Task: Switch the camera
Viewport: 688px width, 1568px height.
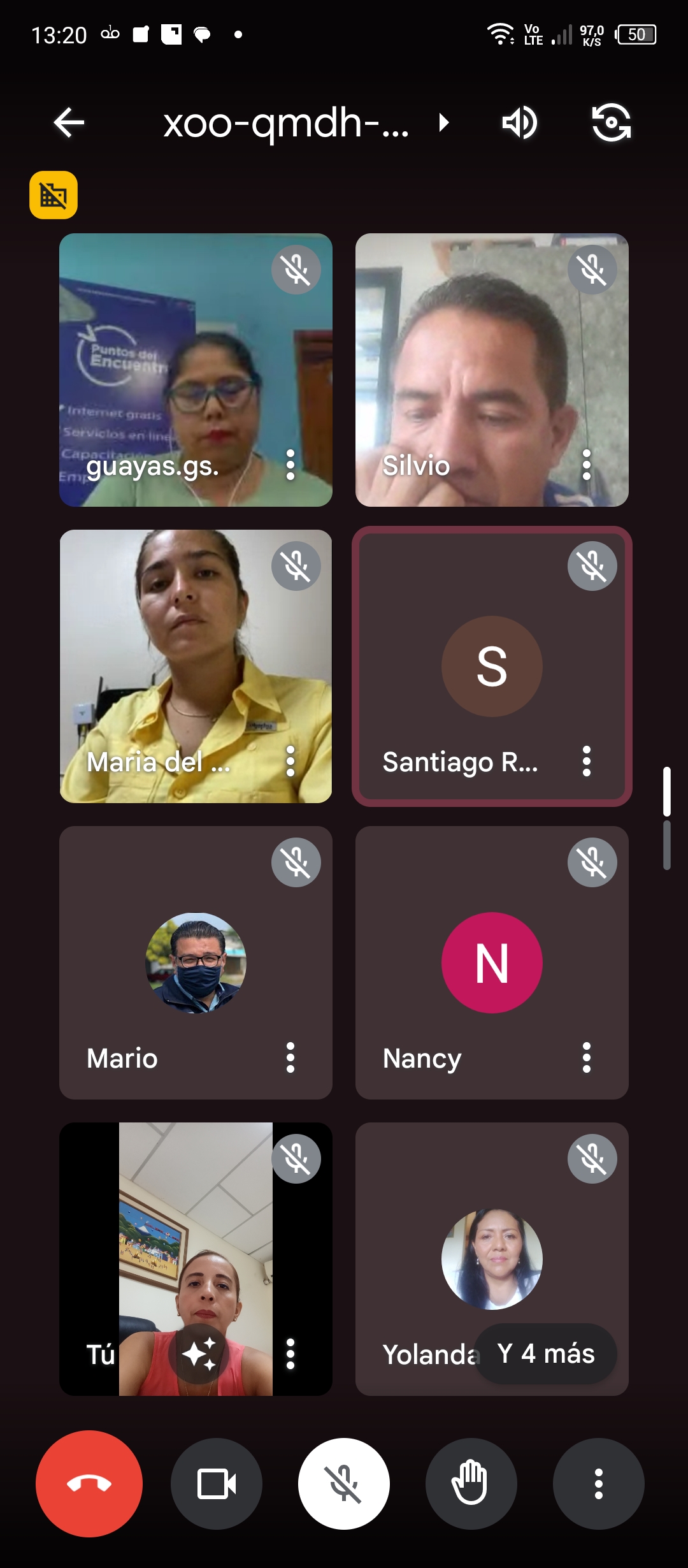Action: pos(611,122)
